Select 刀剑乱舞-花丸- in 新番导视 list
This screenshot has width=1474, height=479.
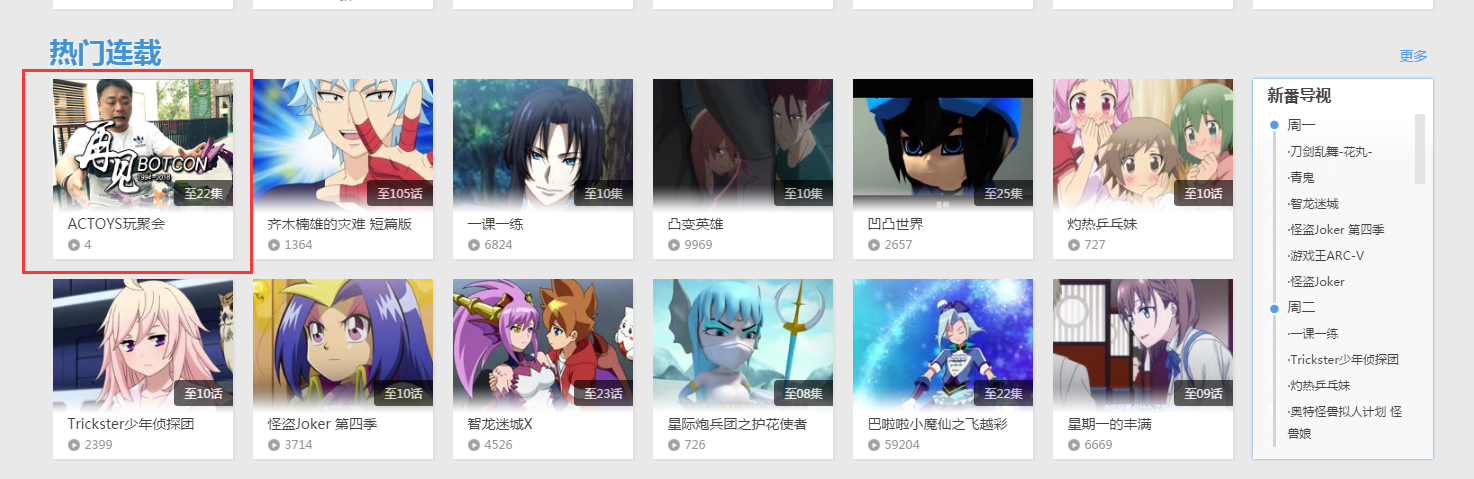click(1330, 152)
